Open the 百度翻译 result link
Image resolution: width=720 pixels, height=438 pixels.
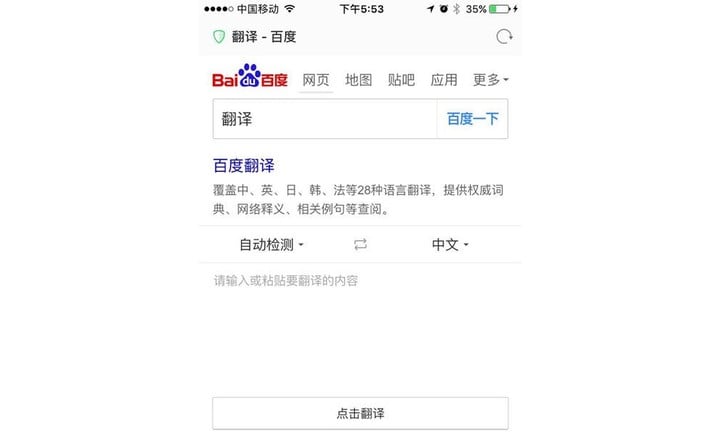[x=243, y=165]
